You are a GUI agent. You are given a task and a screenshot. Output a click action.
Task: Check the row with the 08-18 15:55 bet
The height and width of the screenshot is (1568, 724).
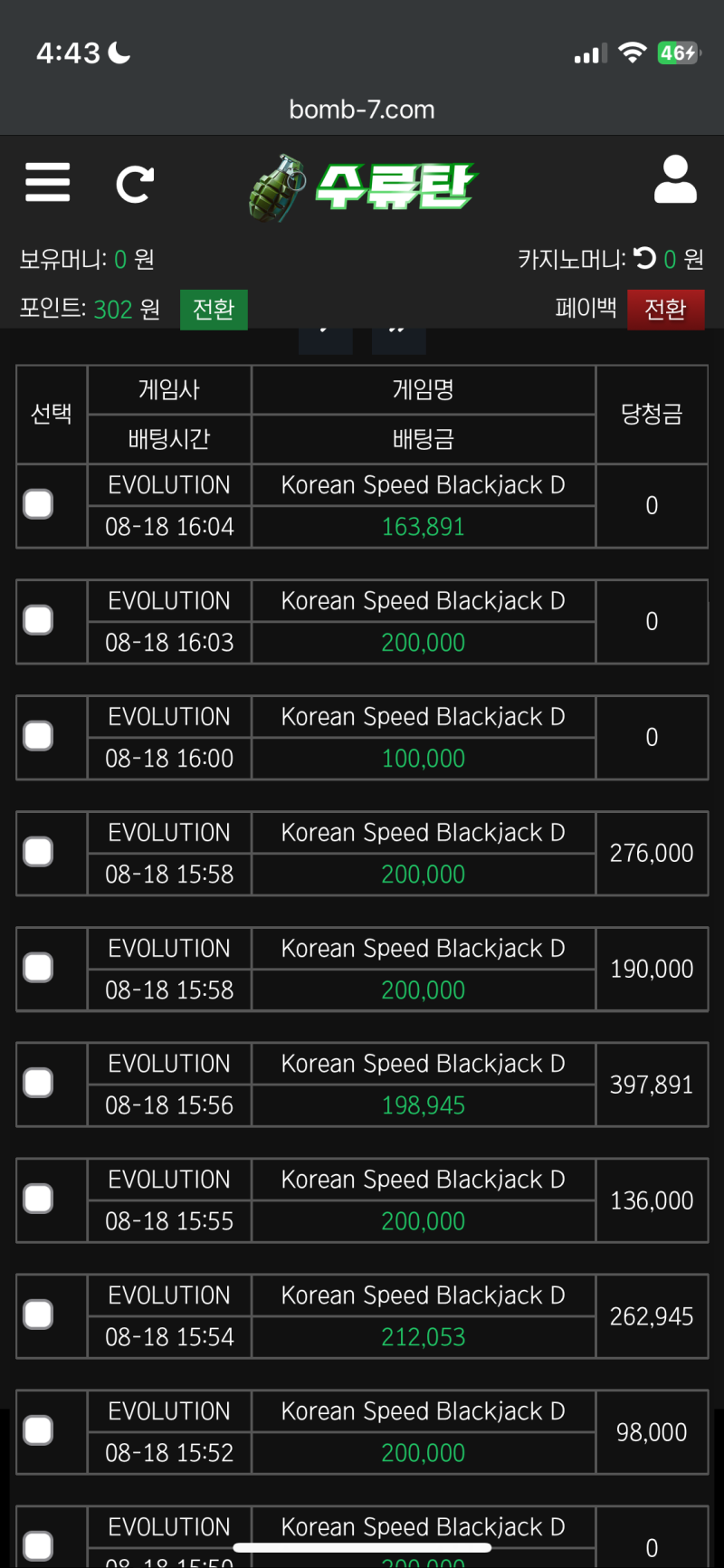click(x=38, y=1199)
